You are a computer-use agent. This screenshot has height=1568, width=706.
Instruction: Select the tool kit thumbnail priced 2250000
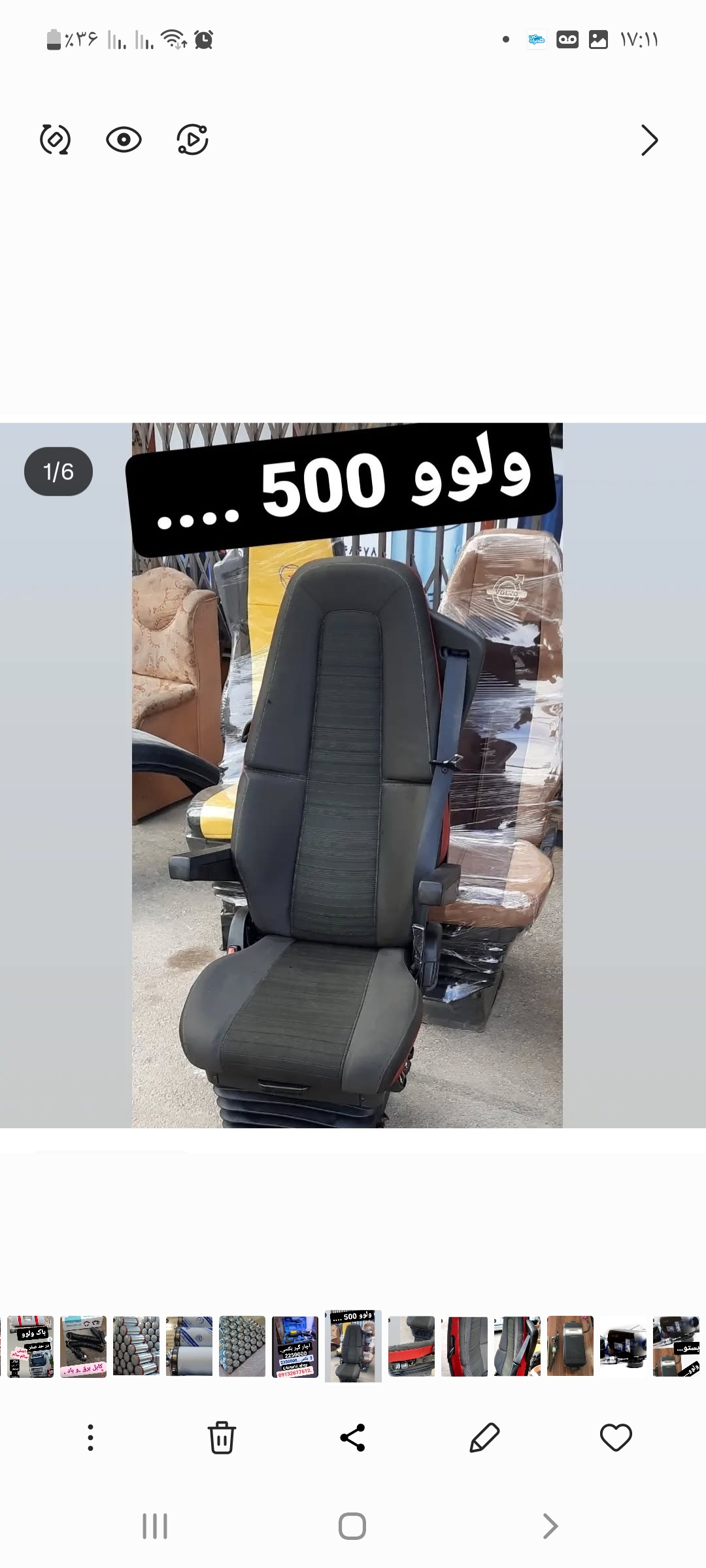tap(295, 1347)
